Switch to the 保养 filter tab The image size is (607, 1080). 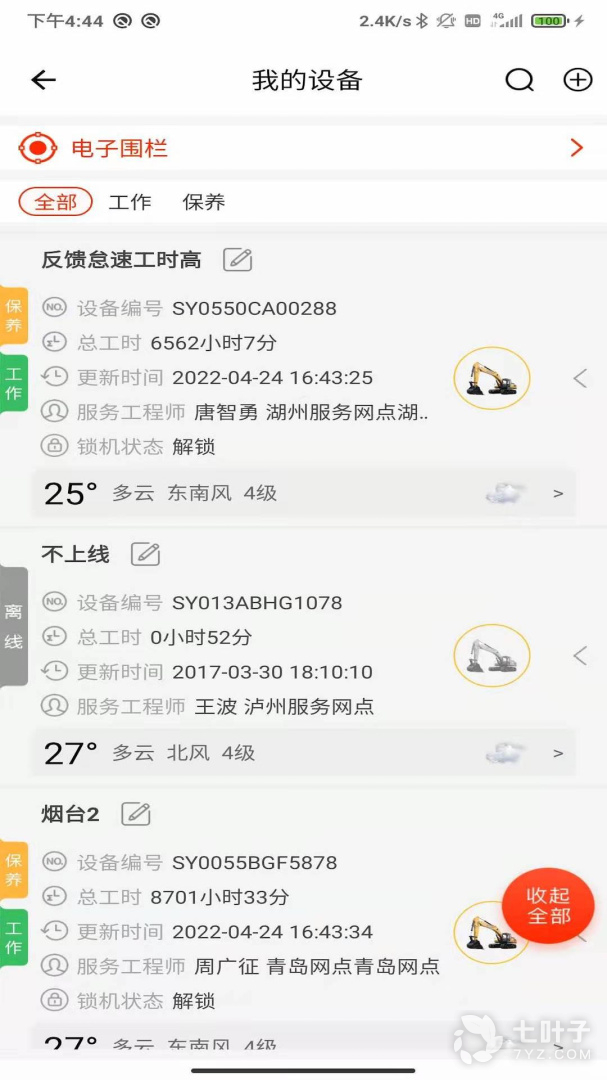pos(204,202)
